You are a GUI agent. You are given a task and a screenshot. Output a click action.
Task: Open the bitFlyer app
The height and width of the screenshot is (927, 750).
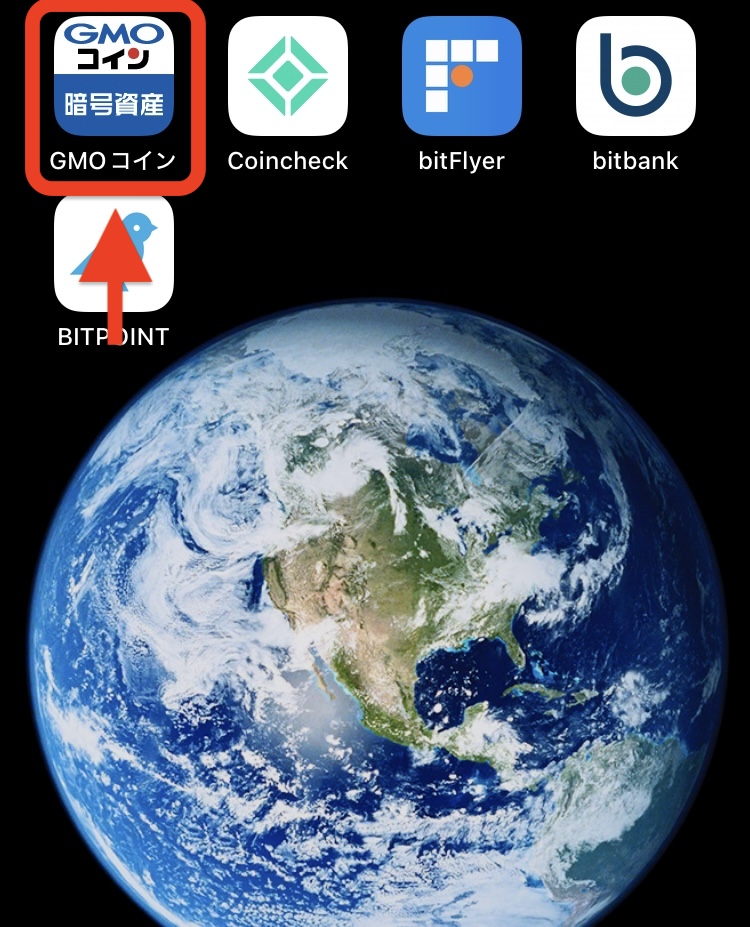point(462,76)
